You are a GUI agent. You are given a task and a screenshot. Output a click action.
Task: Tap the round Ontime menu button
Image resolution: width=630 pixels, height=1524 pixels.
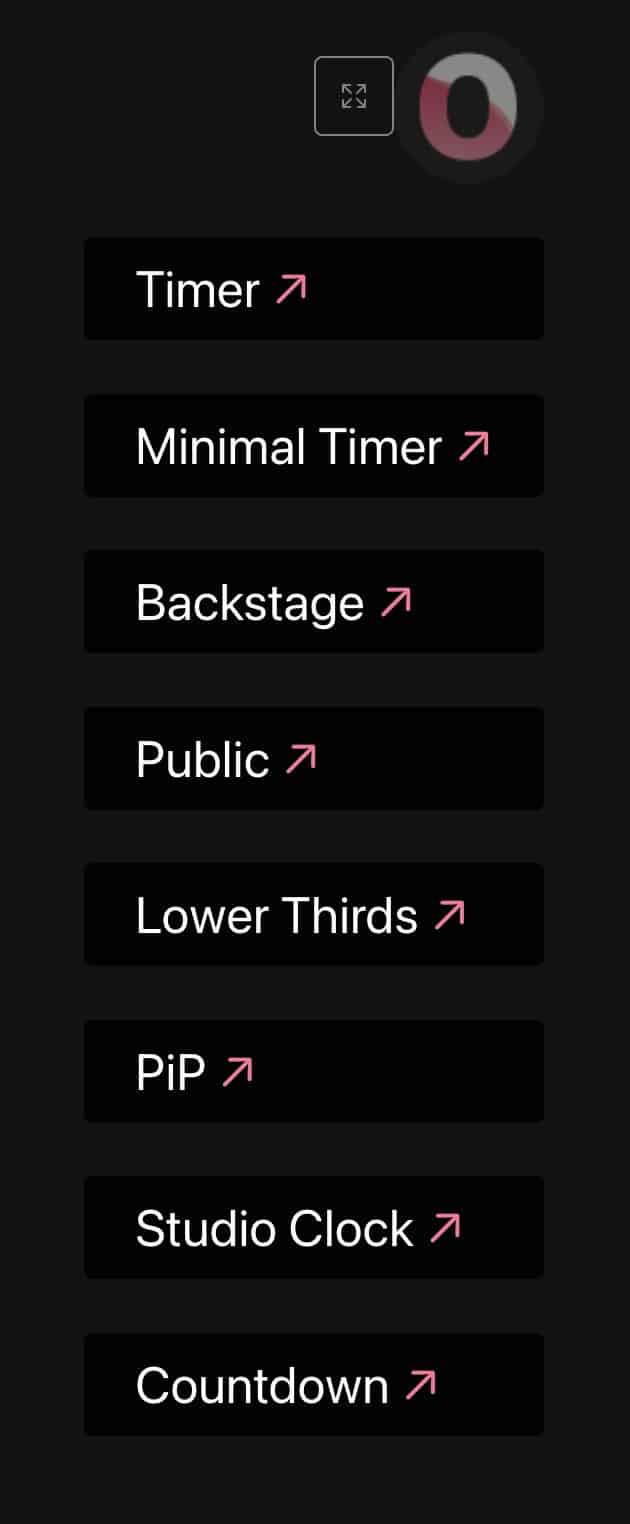point(468,107)
